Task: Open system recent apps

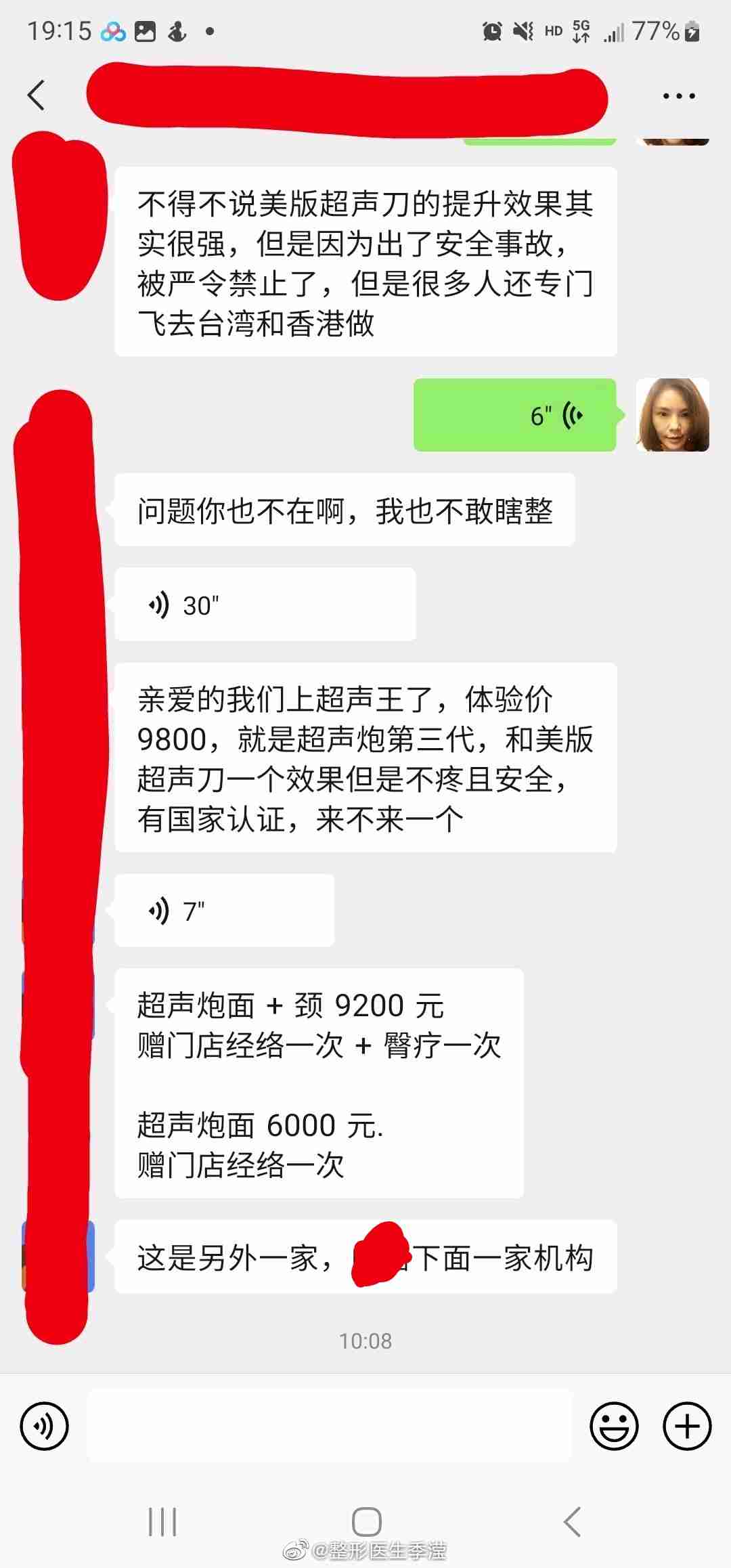Action: (162, 1522)
